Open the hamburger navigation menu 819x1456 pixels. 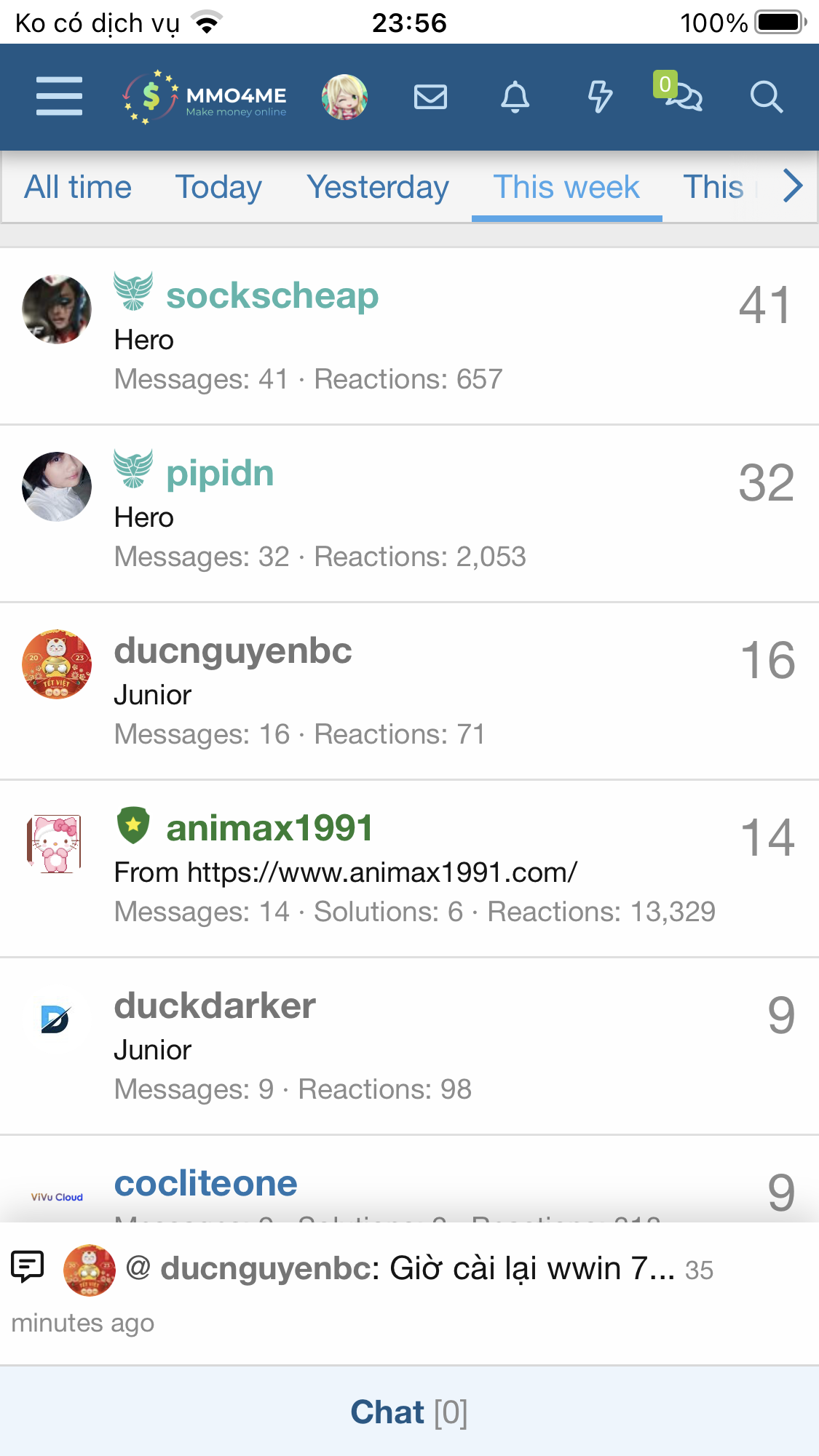tap(59, 96)
